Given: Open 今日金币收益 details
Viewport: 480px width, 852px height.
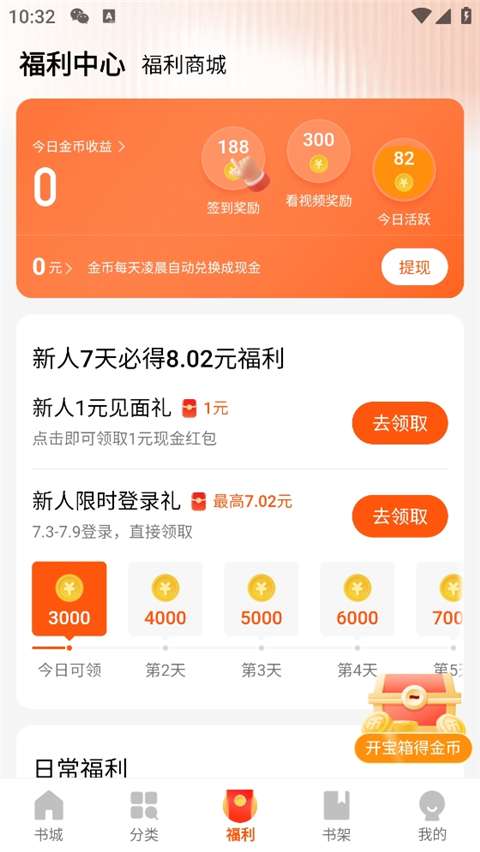Looking at the screenshot, I should pos(79,147).
